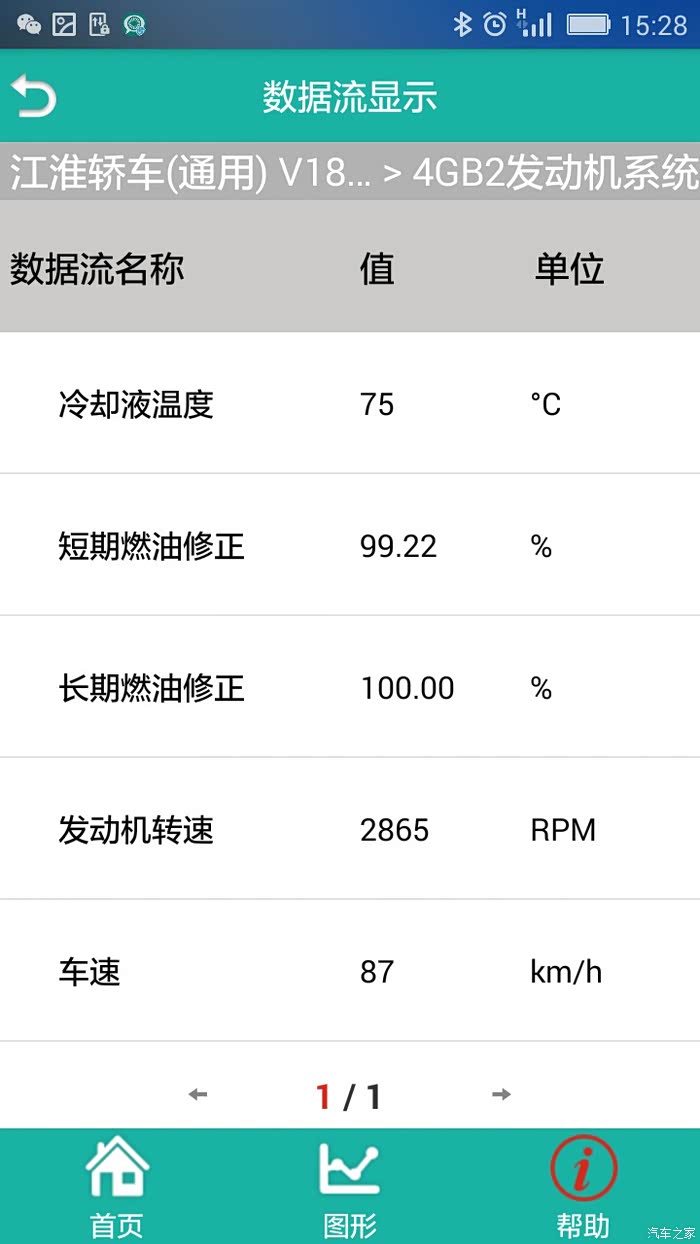Select the 发动机转速 data row
The width and height of the screenshot is (700, 1244).
pyautogui.click(x=350, y=829)
